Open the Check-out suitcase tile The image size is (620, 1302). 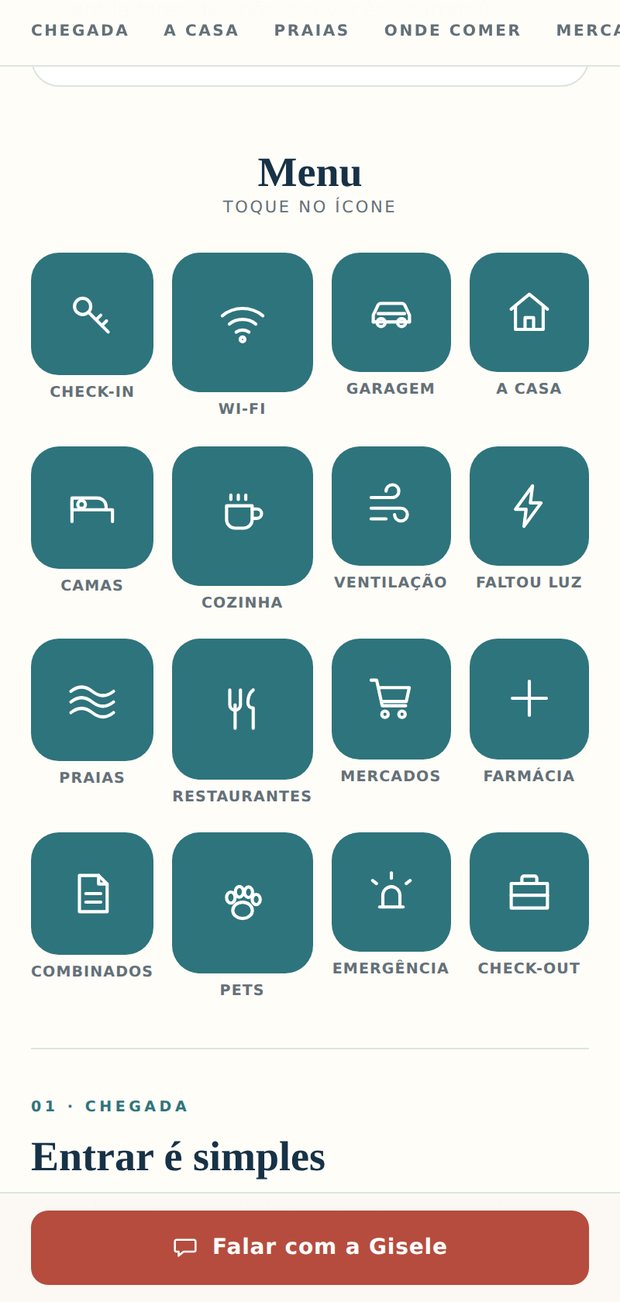point(529,892)
